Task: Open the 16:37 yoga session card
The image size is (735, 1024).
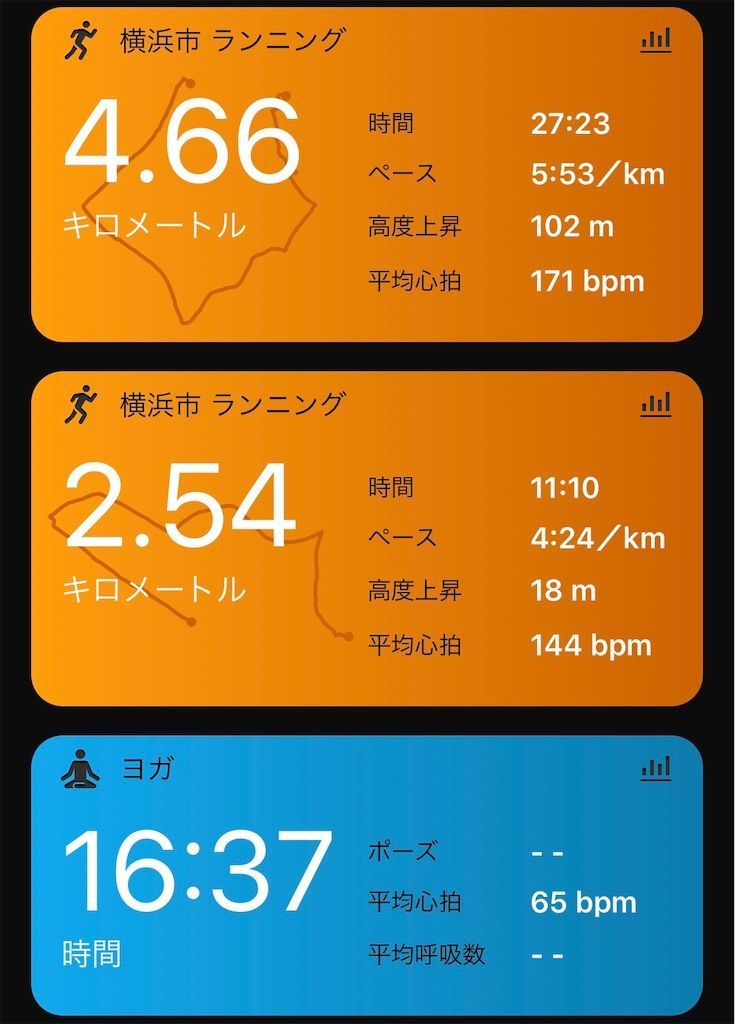Action: [x=366, y=876]
